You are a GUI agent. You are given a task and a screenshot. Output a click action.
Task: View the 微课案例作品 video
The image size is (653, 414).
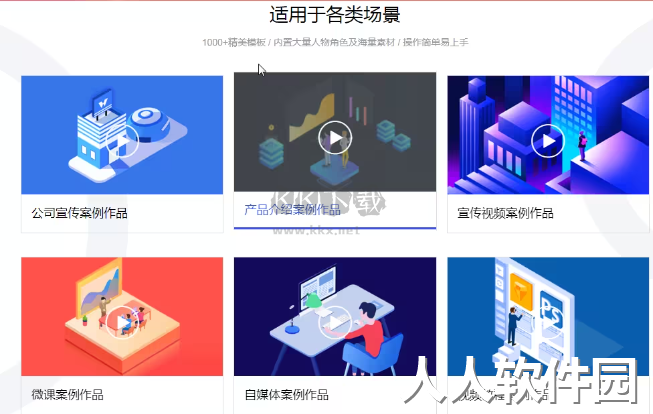[122, 320]
